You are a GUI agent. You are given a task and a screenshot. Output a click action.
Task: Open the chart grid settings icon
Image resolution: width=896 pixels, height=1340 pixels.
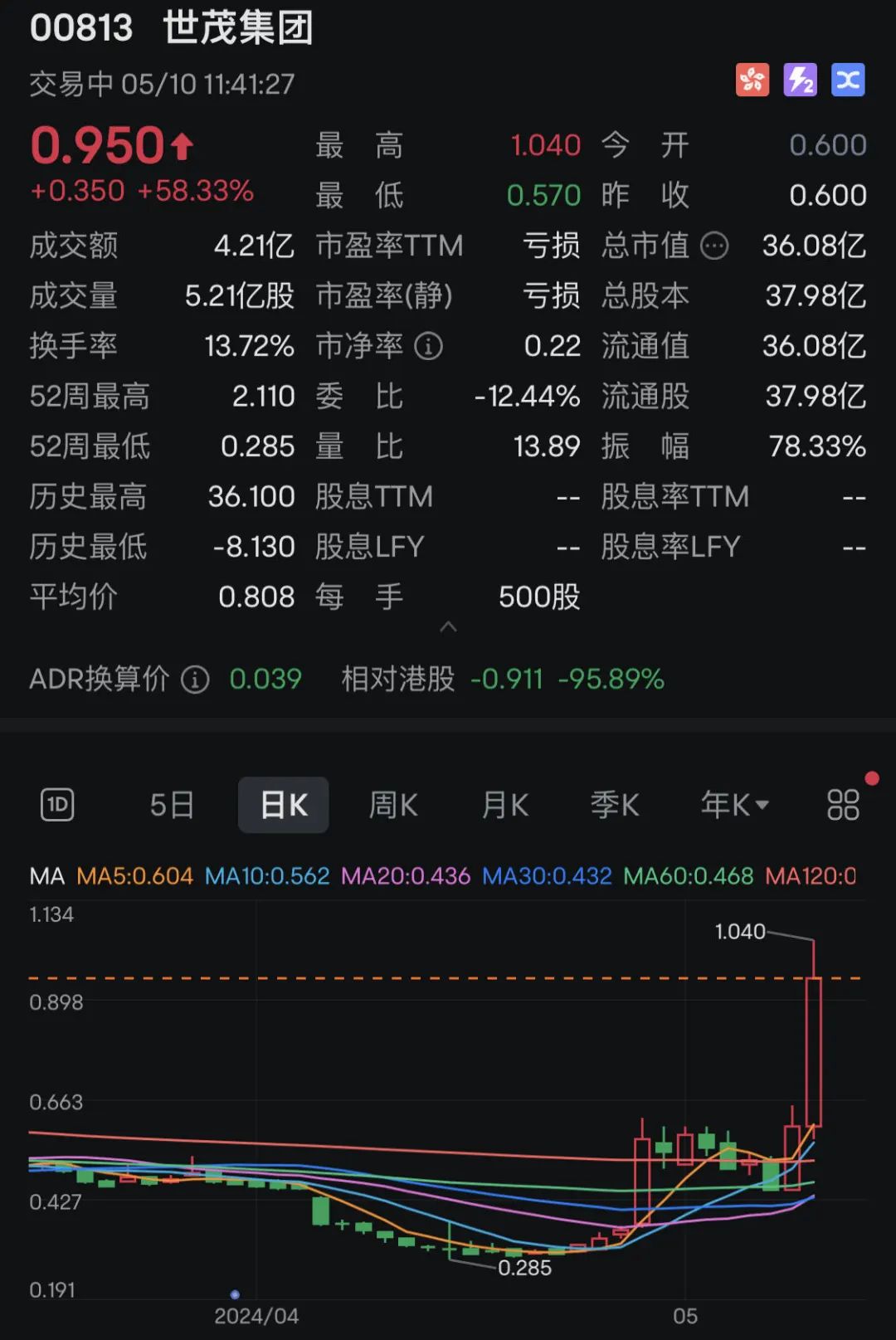click(x=843, y=805)
